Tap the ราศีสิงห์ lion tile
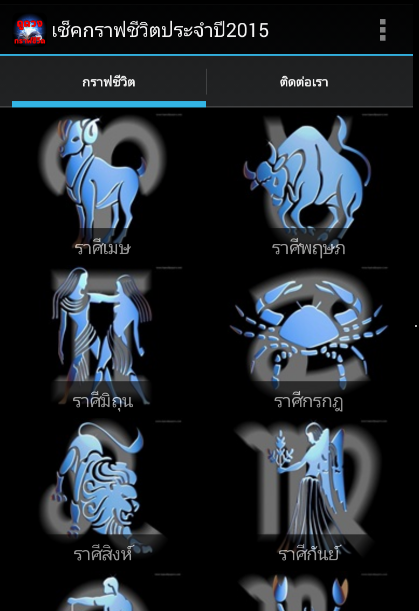Image resolution: width=419 pixels, height=611 pixels. click(103, 492)
